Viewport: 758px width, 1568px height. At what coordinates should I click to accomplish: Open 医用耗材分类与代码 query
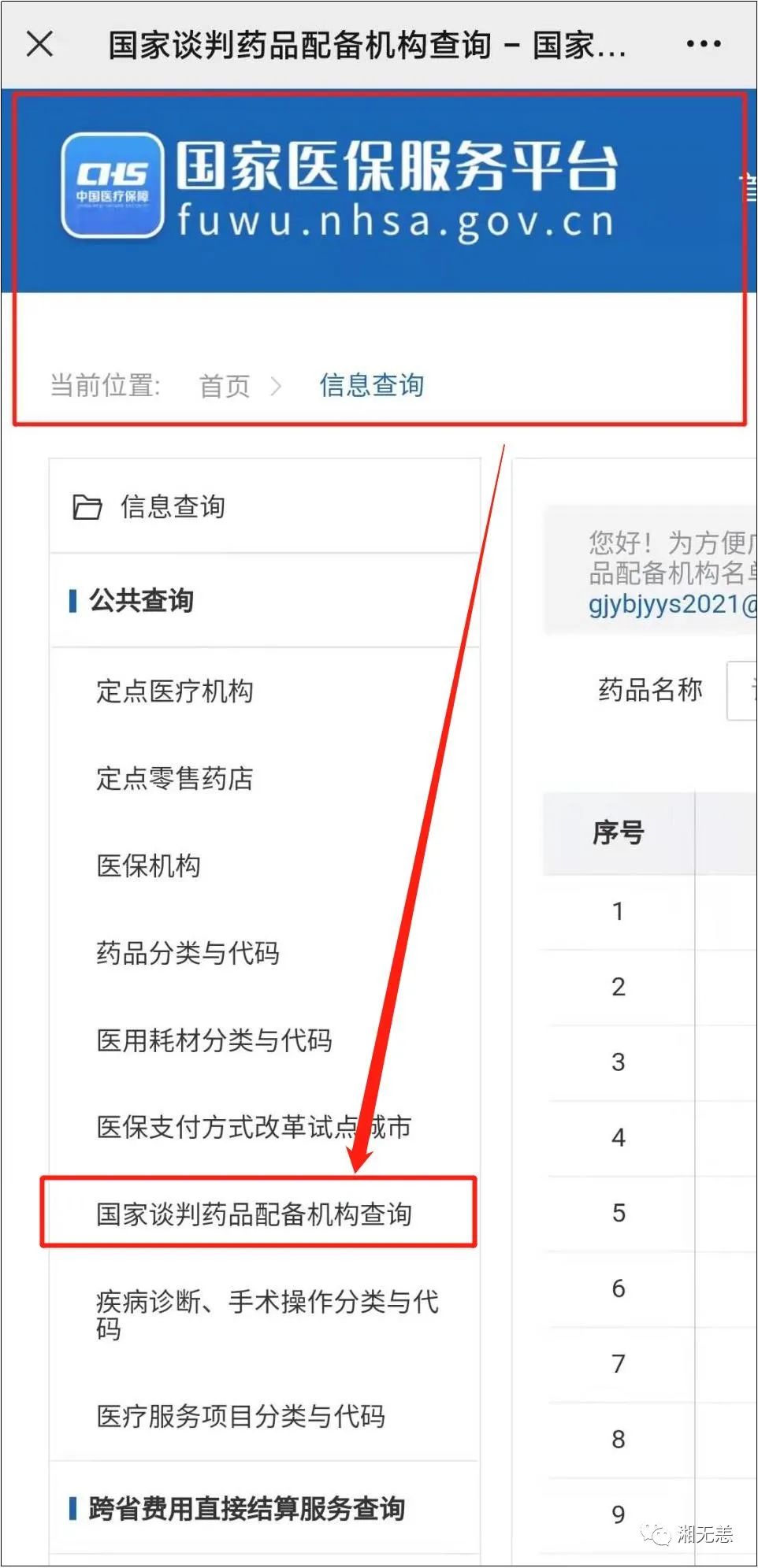pyautogui.click(x=214, y=1040)
